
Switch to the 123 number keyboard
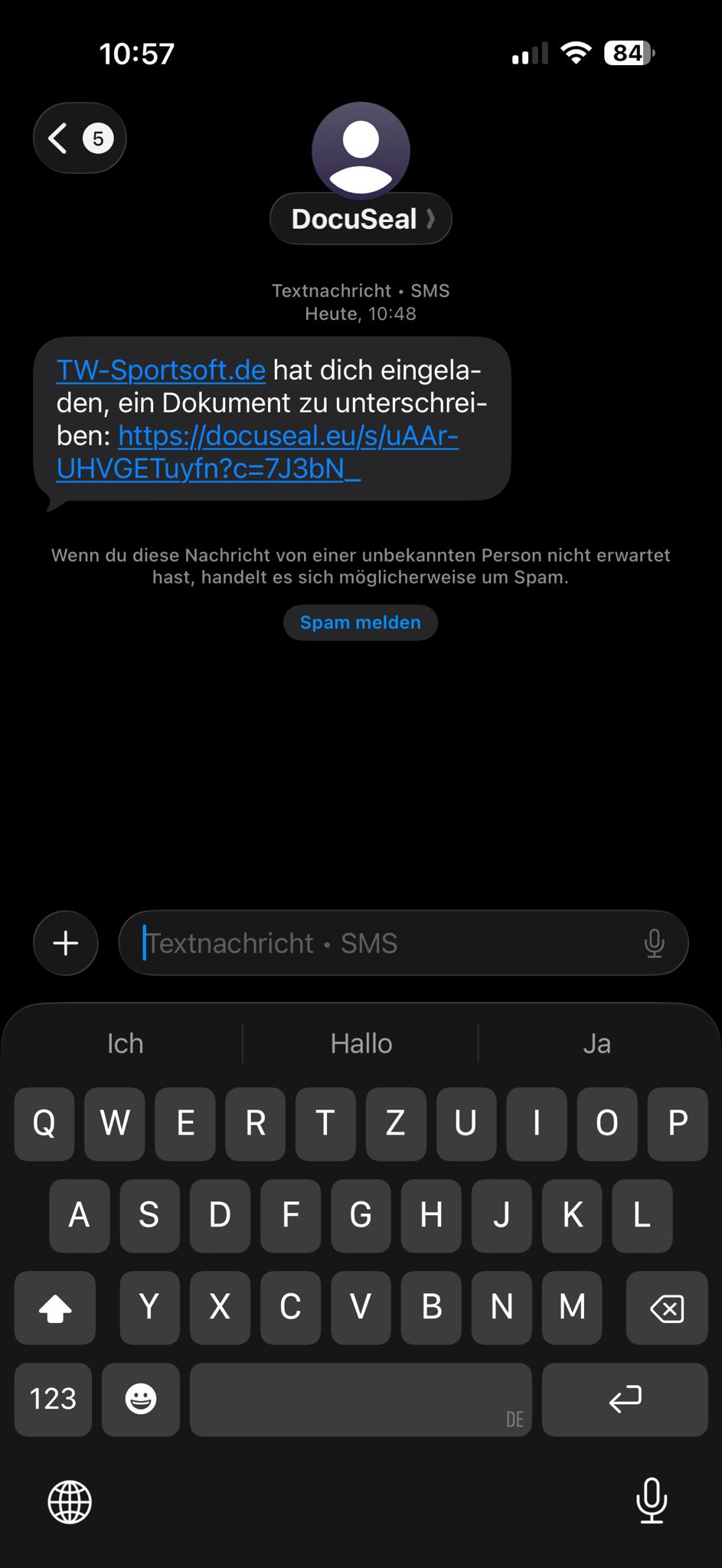tap(53, 1399)
